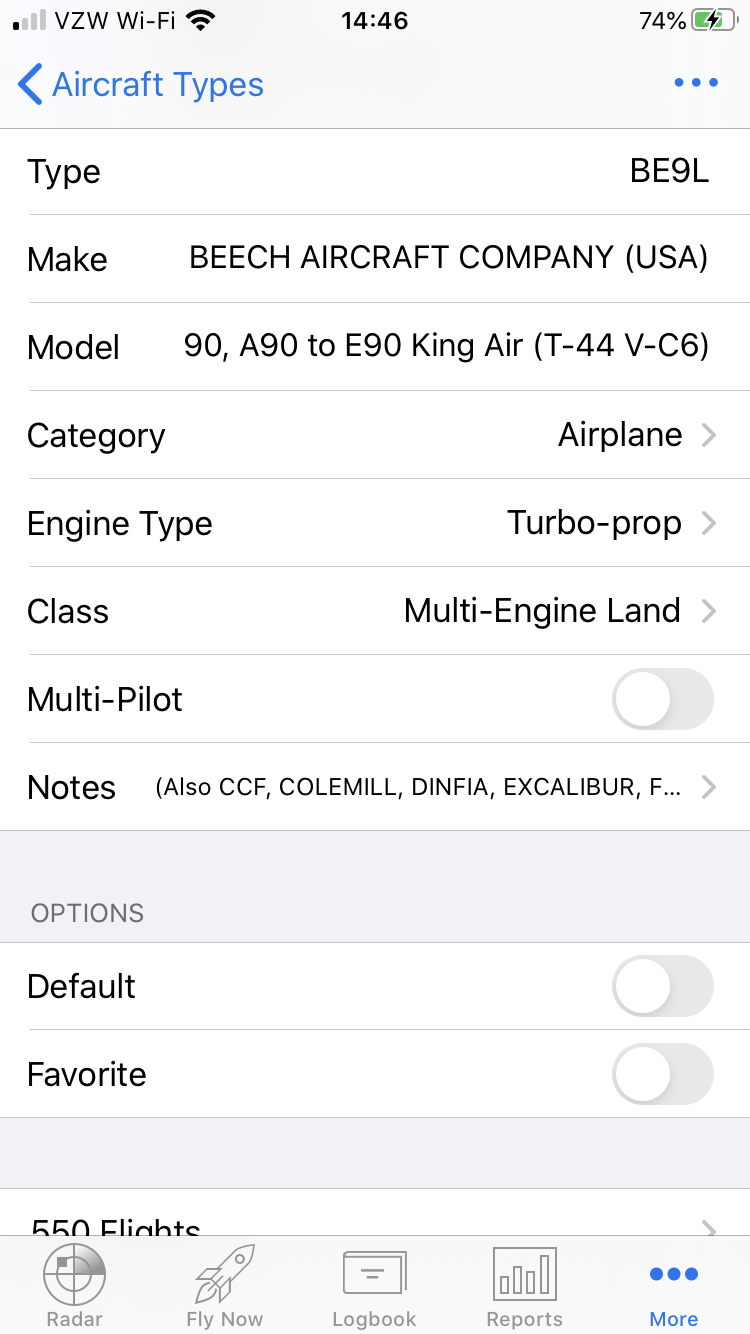Open the Logbook tab
This screenshot has width=750, height=1334.
pos(375,1286)
